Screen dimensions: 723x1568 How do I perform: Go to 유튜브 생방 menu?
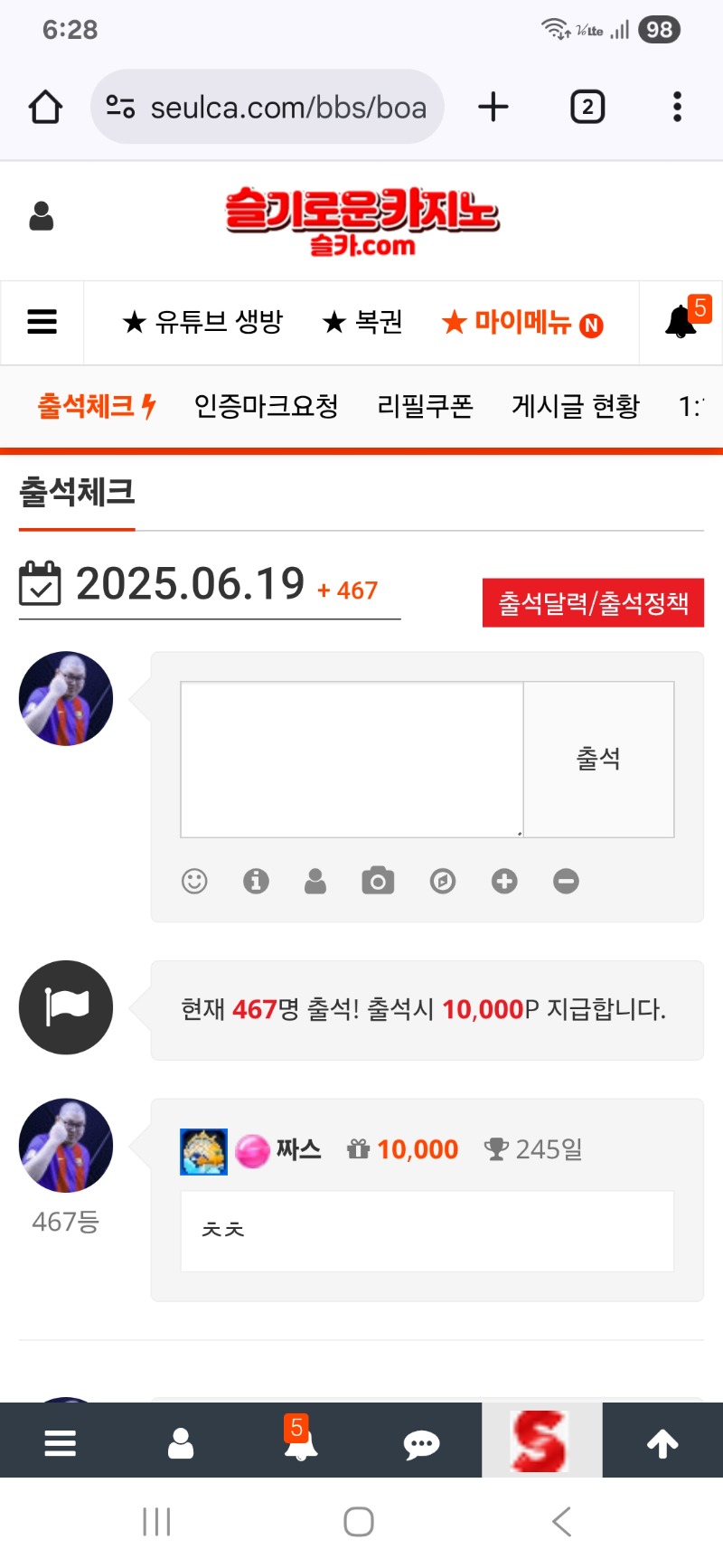pos(203,322)
